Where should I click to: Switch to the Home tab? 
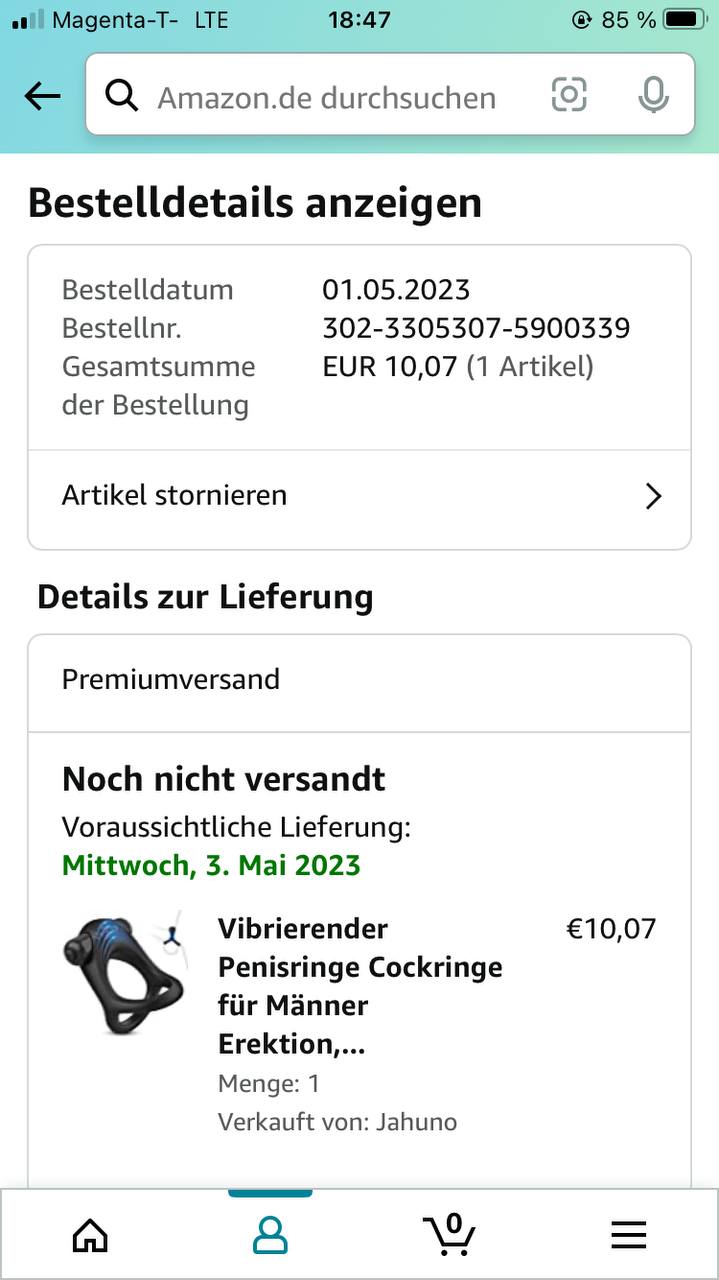point(90,1236)
